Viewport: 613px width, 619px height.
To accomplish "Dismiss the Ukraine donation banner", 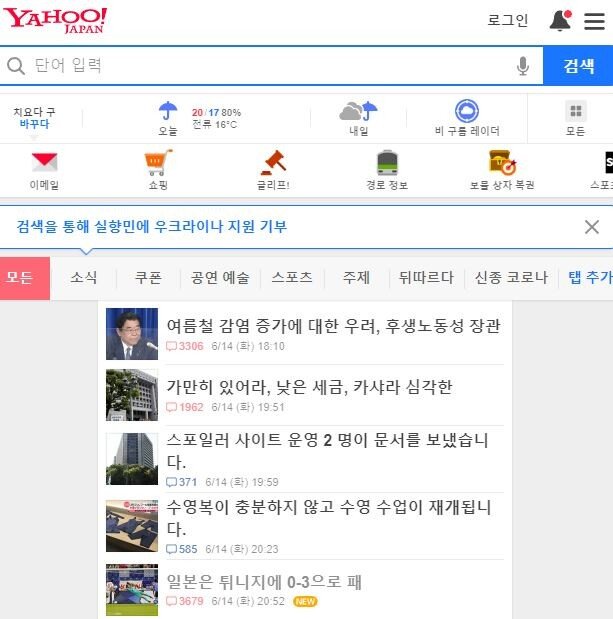I will pos(591,227).
